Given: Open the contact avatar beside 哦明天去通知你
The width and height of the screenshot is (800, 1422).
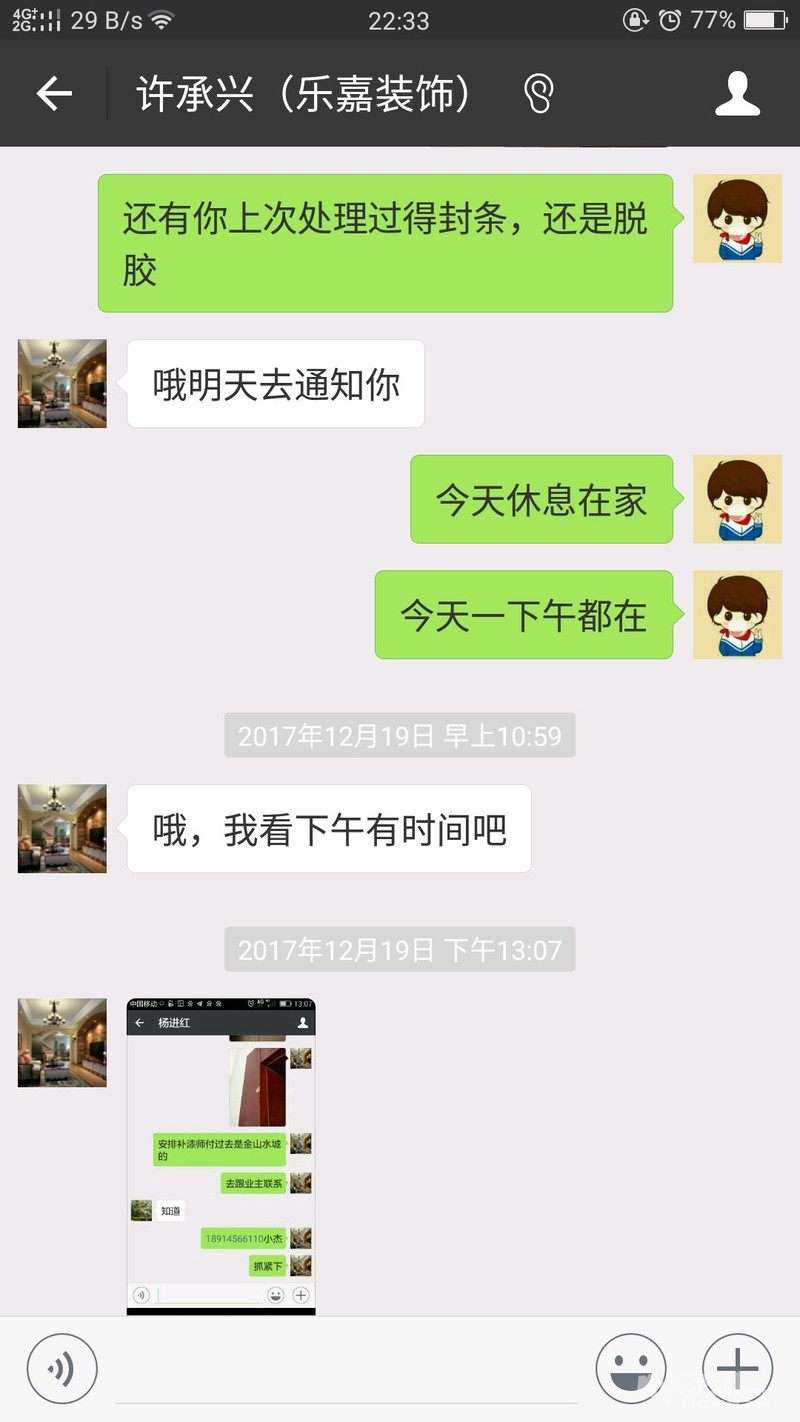Looking at the screenshot, I should click(62, 384).
